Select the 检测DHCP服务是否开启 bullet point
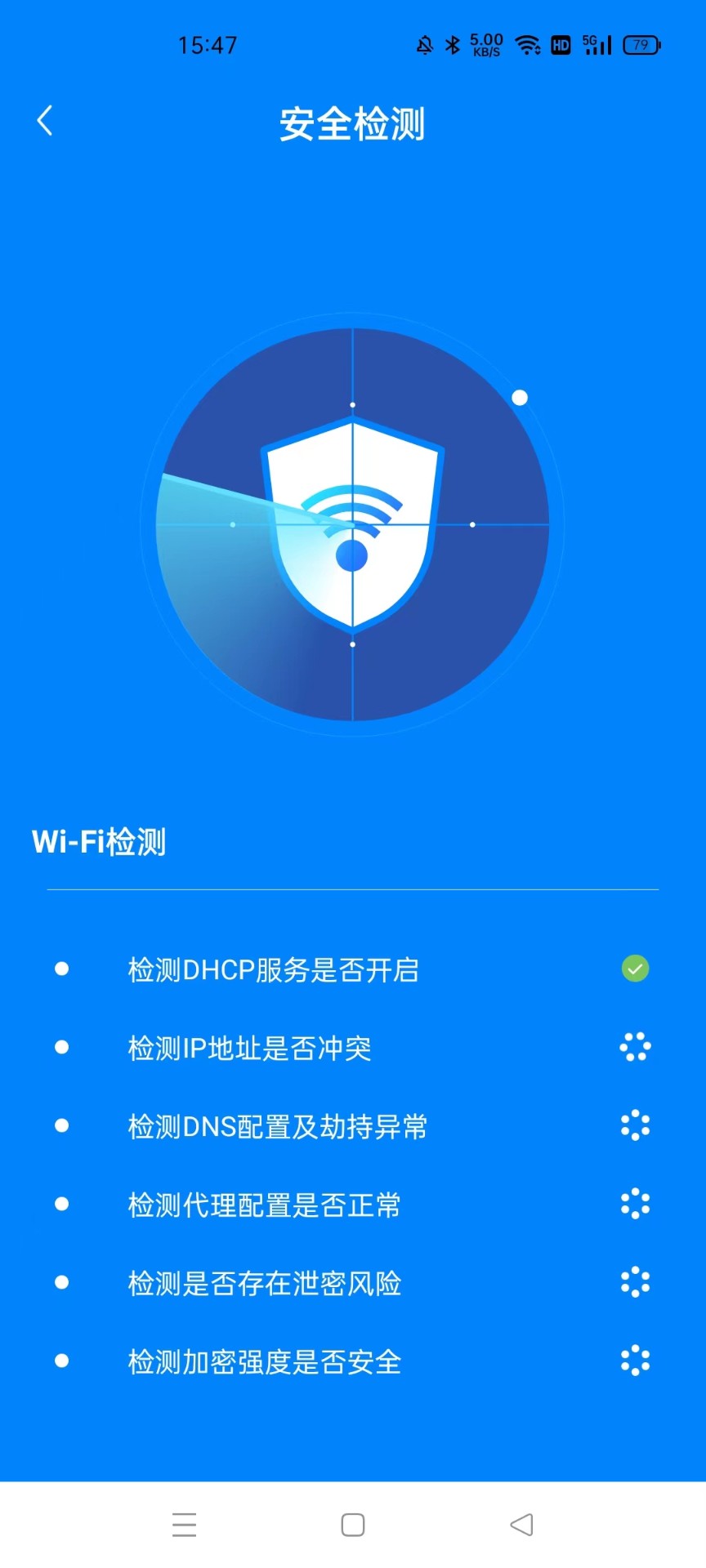 pyautogui.click(x=61, y=969)
